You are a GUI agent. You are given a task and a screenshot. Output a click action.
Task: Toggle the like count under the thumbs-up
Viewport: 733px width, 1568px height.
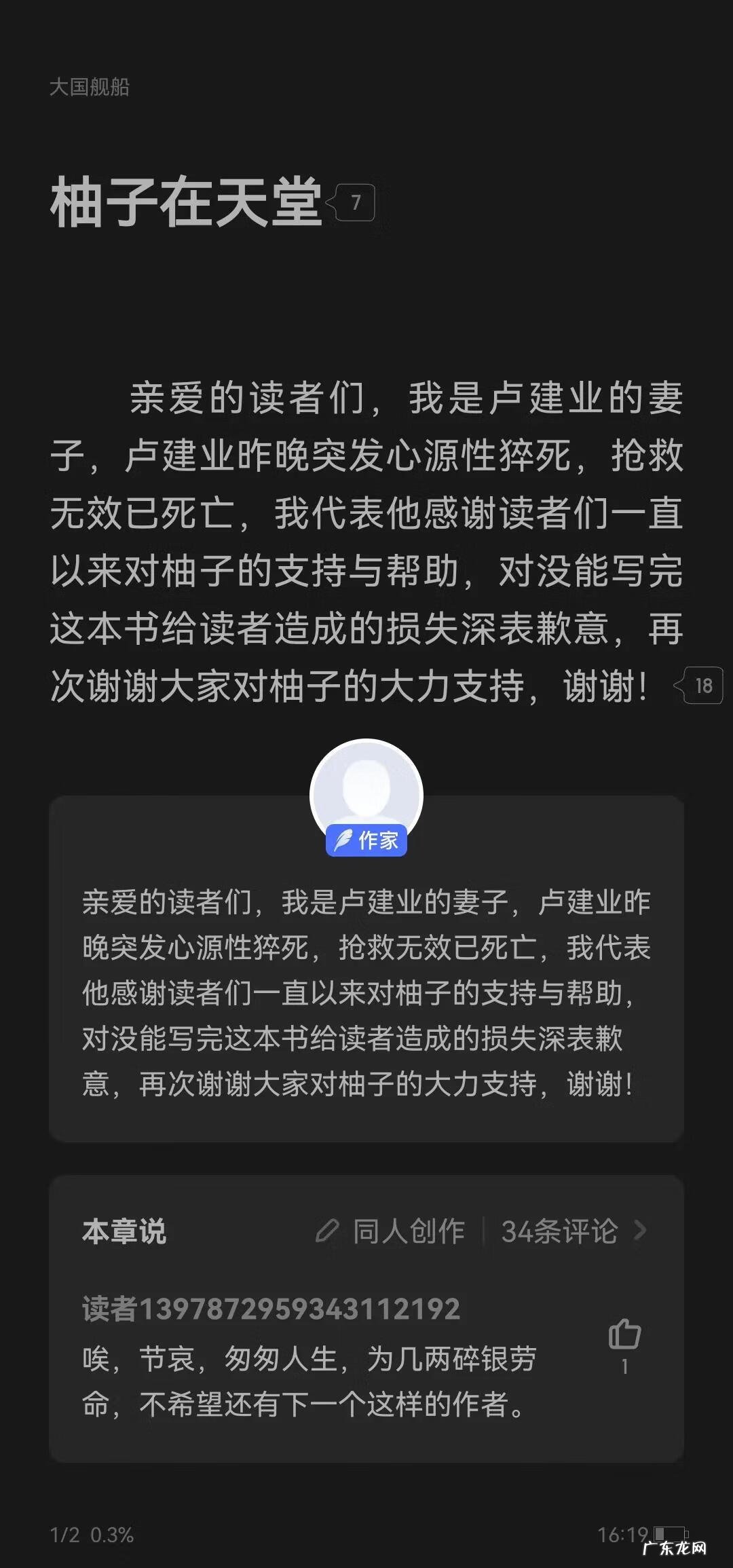624,1366
